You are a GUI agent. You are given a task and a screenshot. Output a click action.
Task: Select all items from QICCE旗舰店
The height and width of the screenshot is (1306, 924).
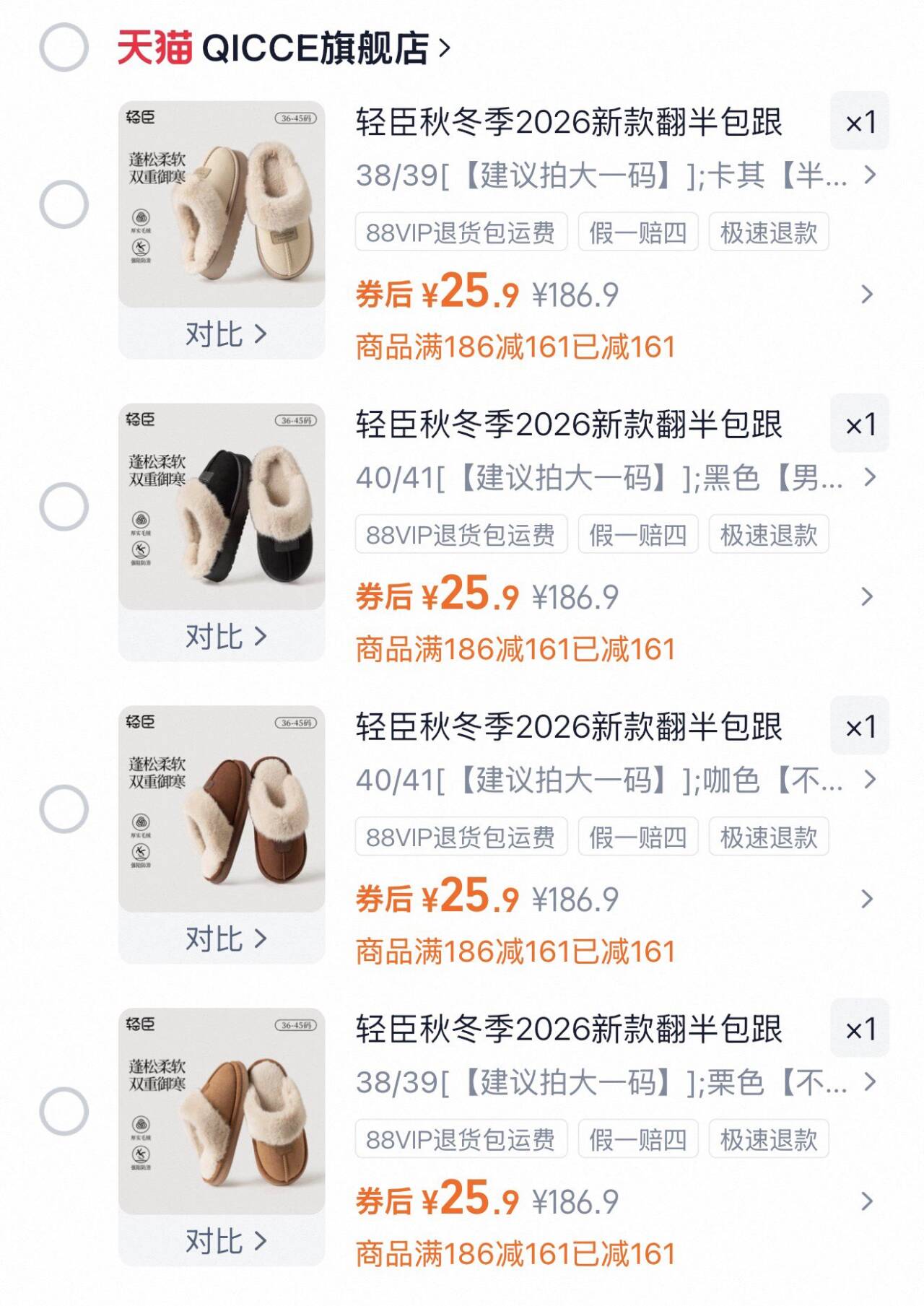(x=64, y=48)
